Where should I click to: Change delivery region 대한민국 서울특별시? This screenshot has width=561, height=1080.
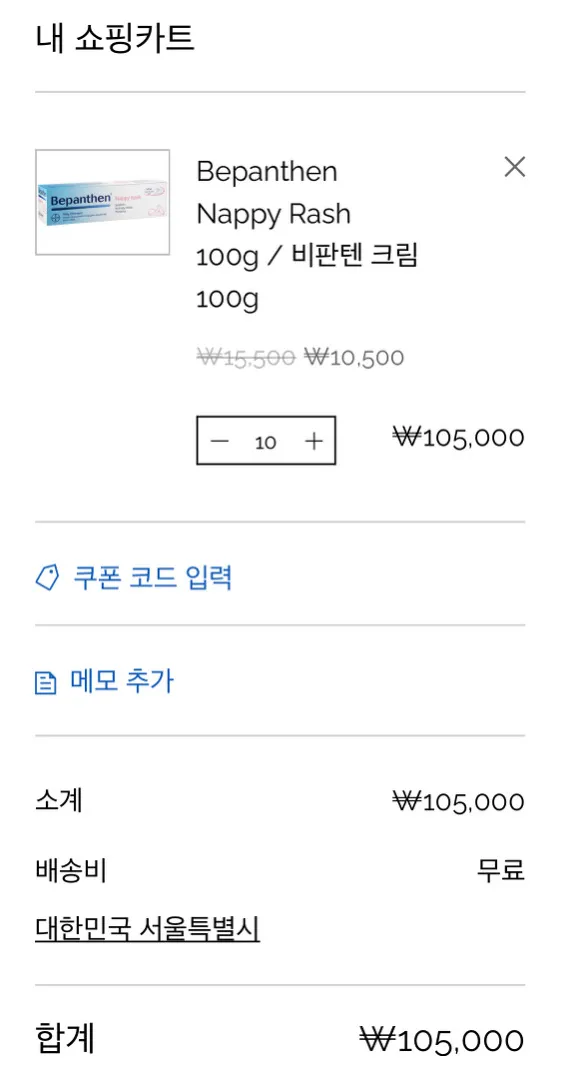[147, 928]
